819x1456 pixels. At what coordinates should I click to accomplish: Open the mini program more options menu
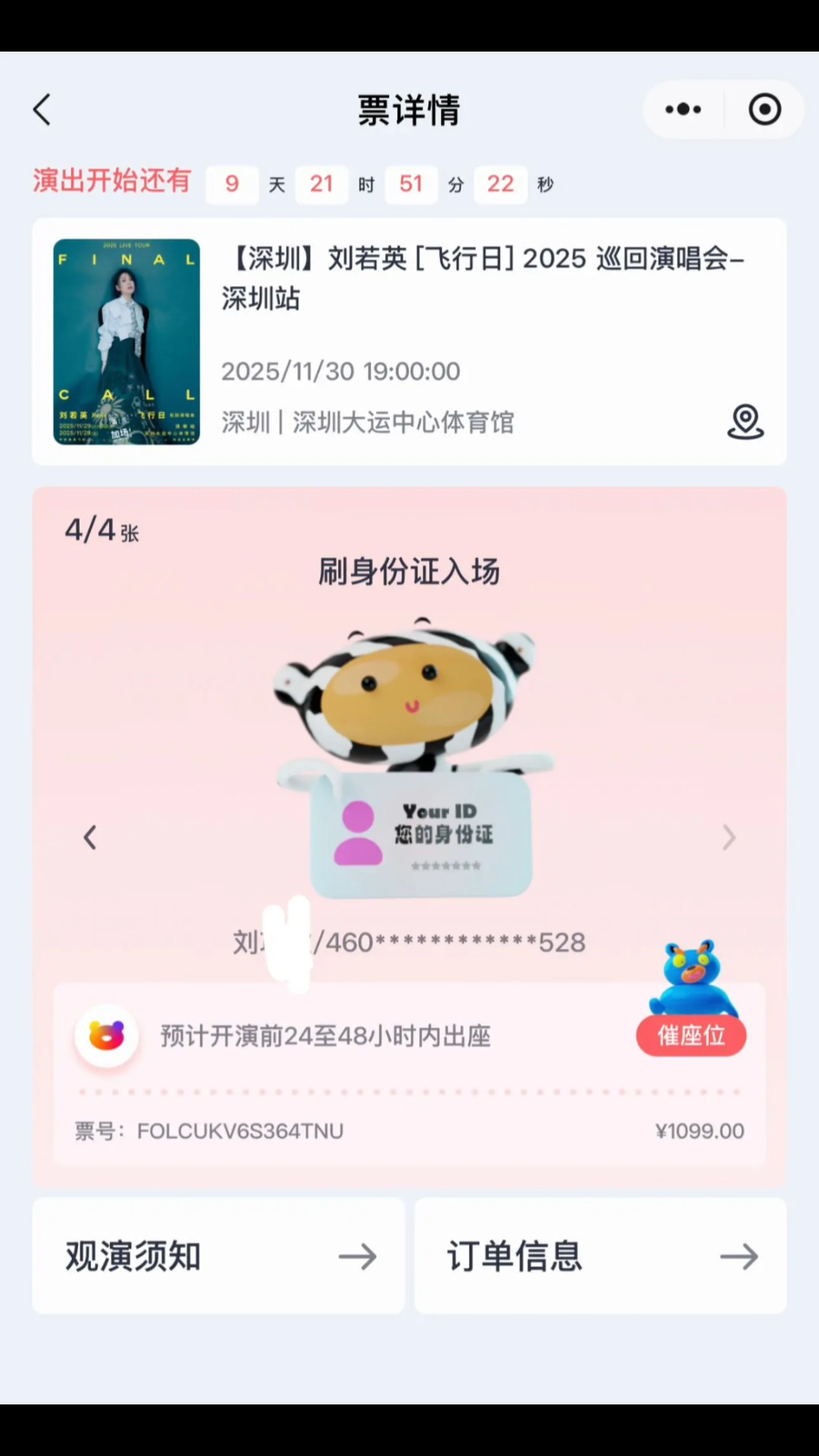[x=683, y=110]
